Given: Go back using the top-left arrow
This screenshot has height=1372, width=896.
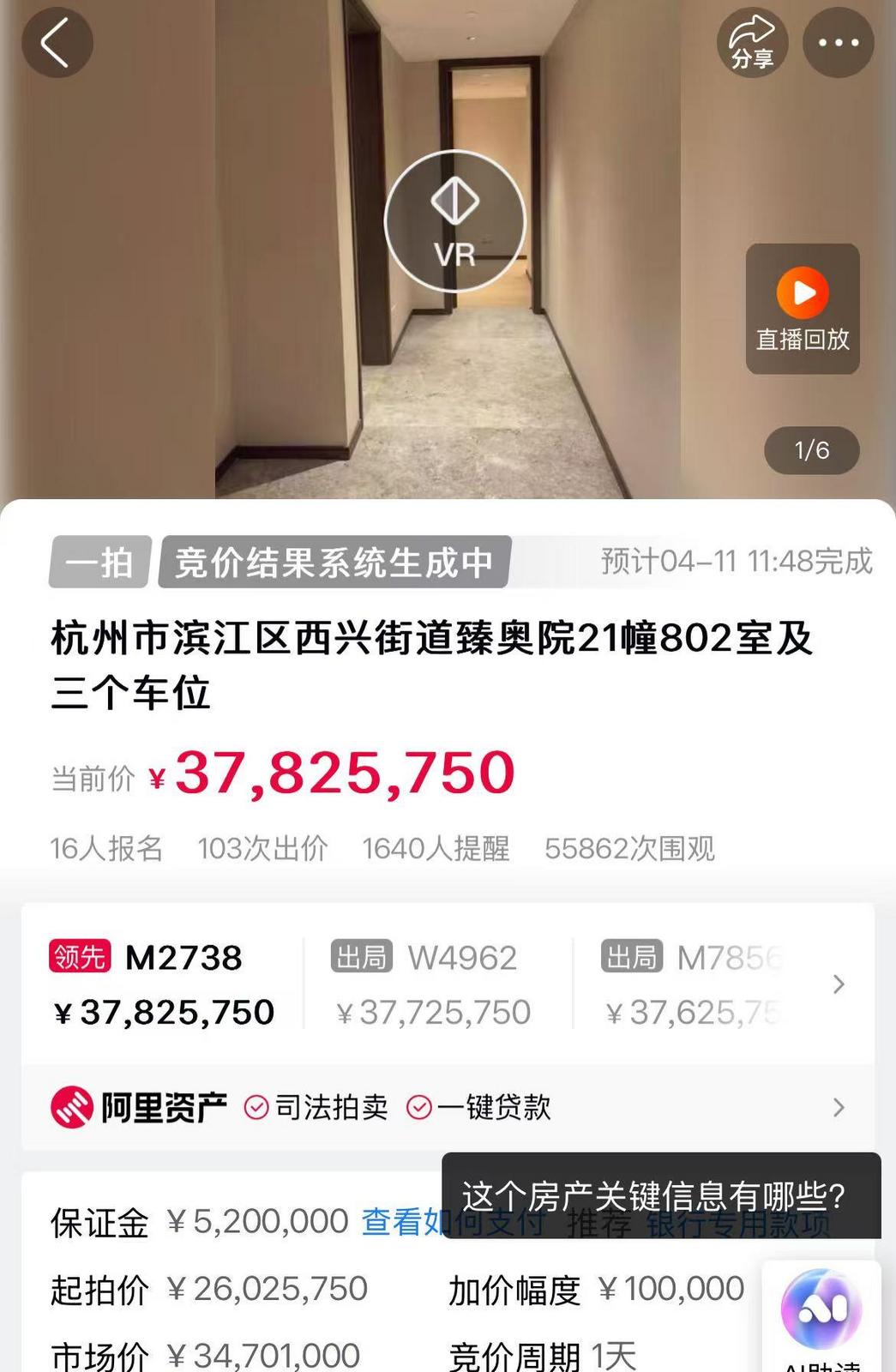Looking at the screenshot, I should tap(57, 43).
